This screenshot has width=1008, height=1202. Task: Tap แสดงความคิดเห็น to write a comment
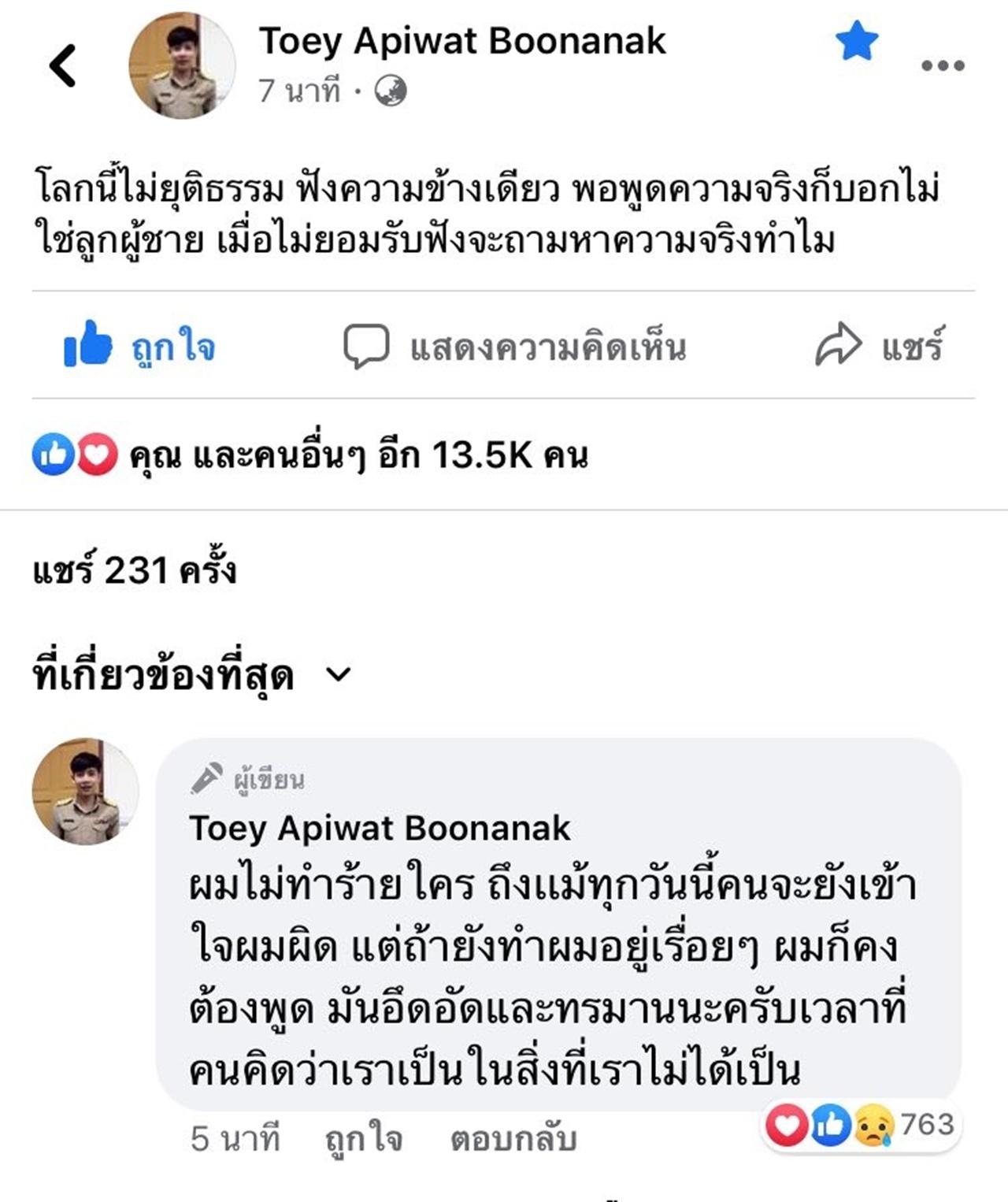coord(515,347)
